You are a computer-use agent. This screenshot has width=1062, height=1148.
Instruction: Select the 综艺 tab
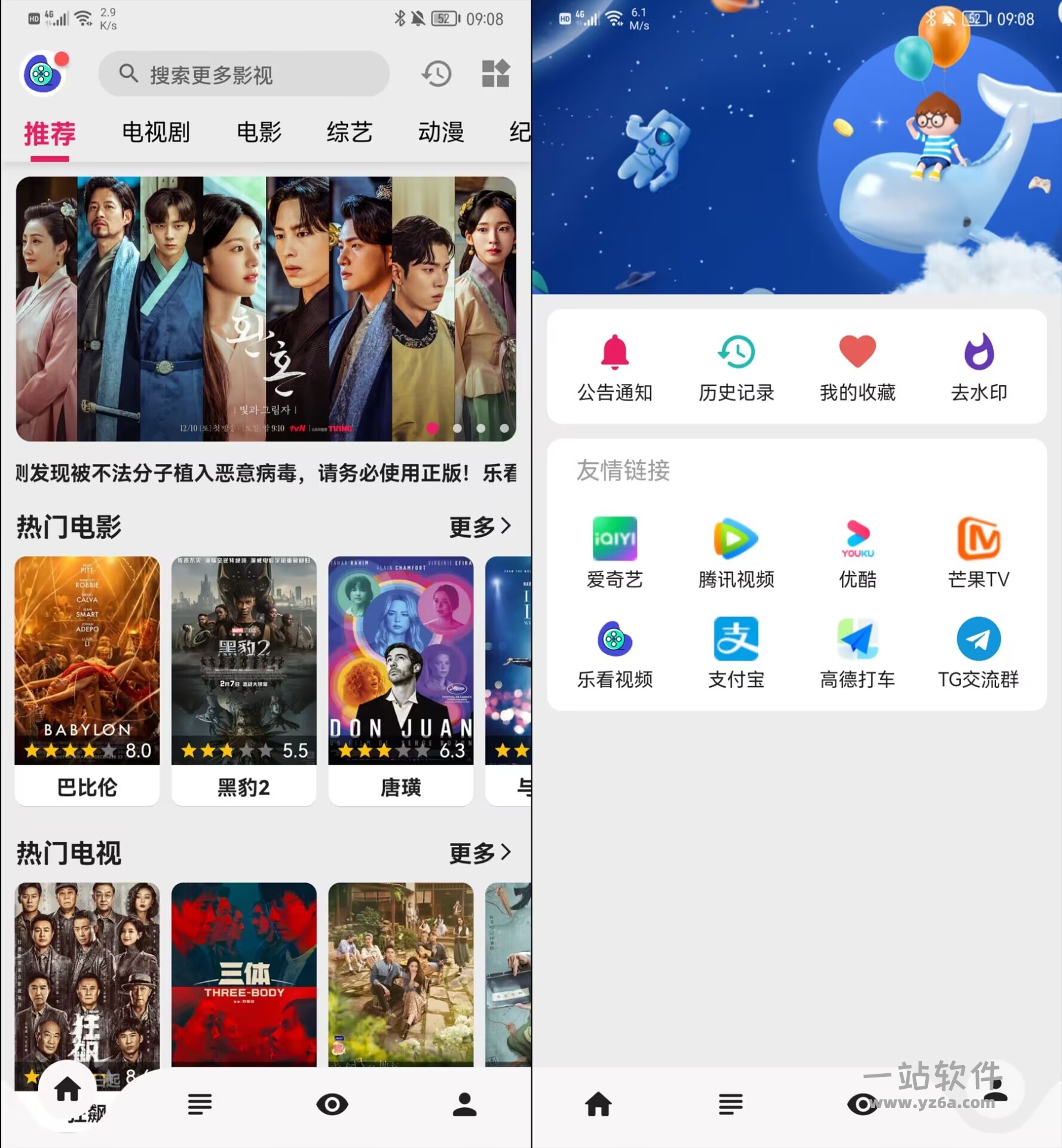pyautogui.click(x=350, y=132)
